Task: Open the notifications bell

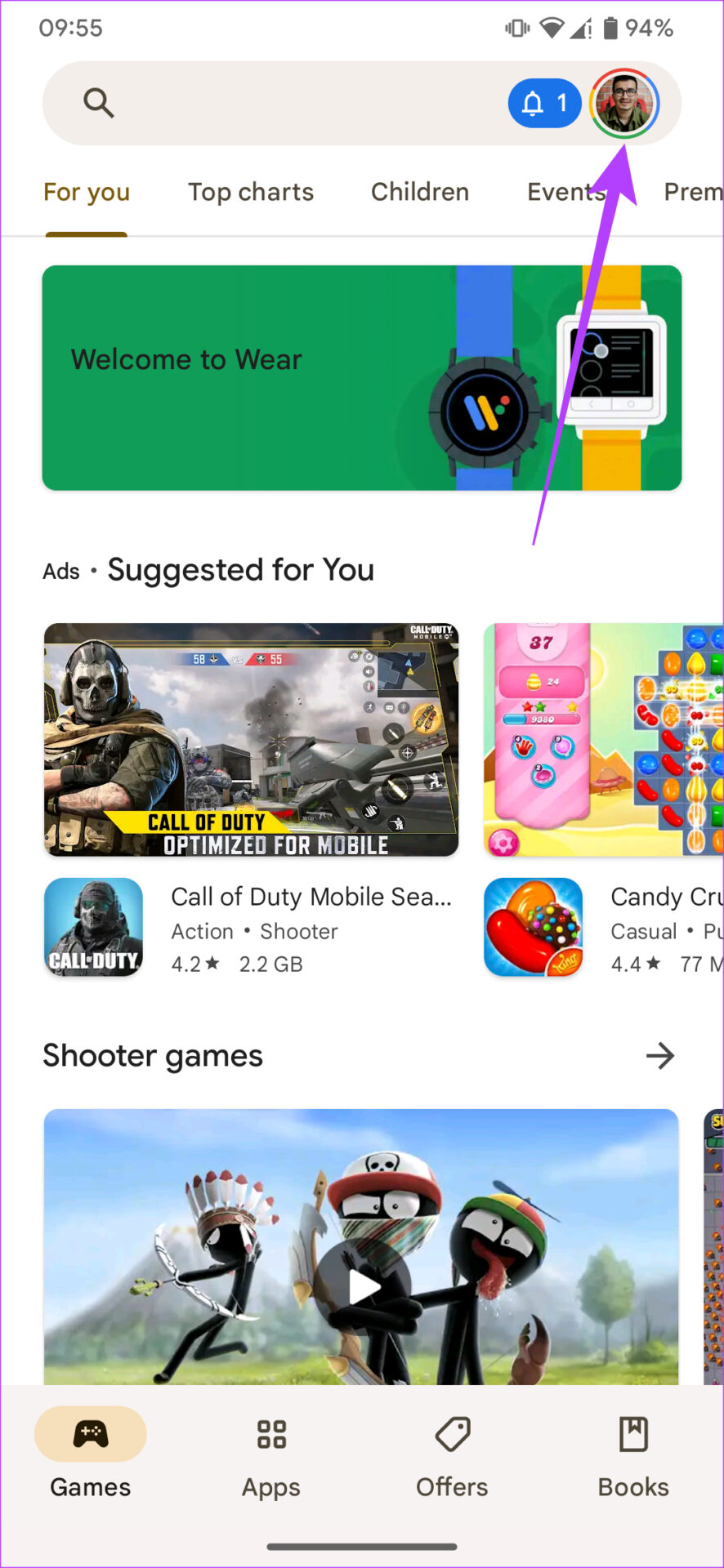Action: pyautogui.click(x=544, y=103)
